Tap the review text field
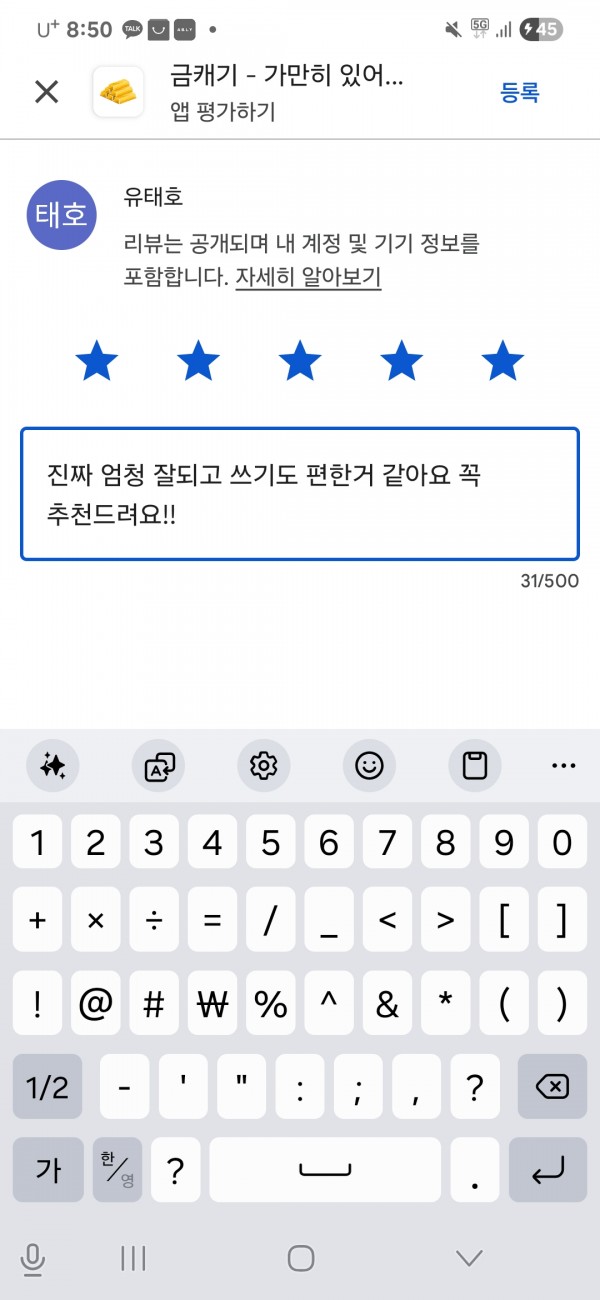 pos(300,494)
